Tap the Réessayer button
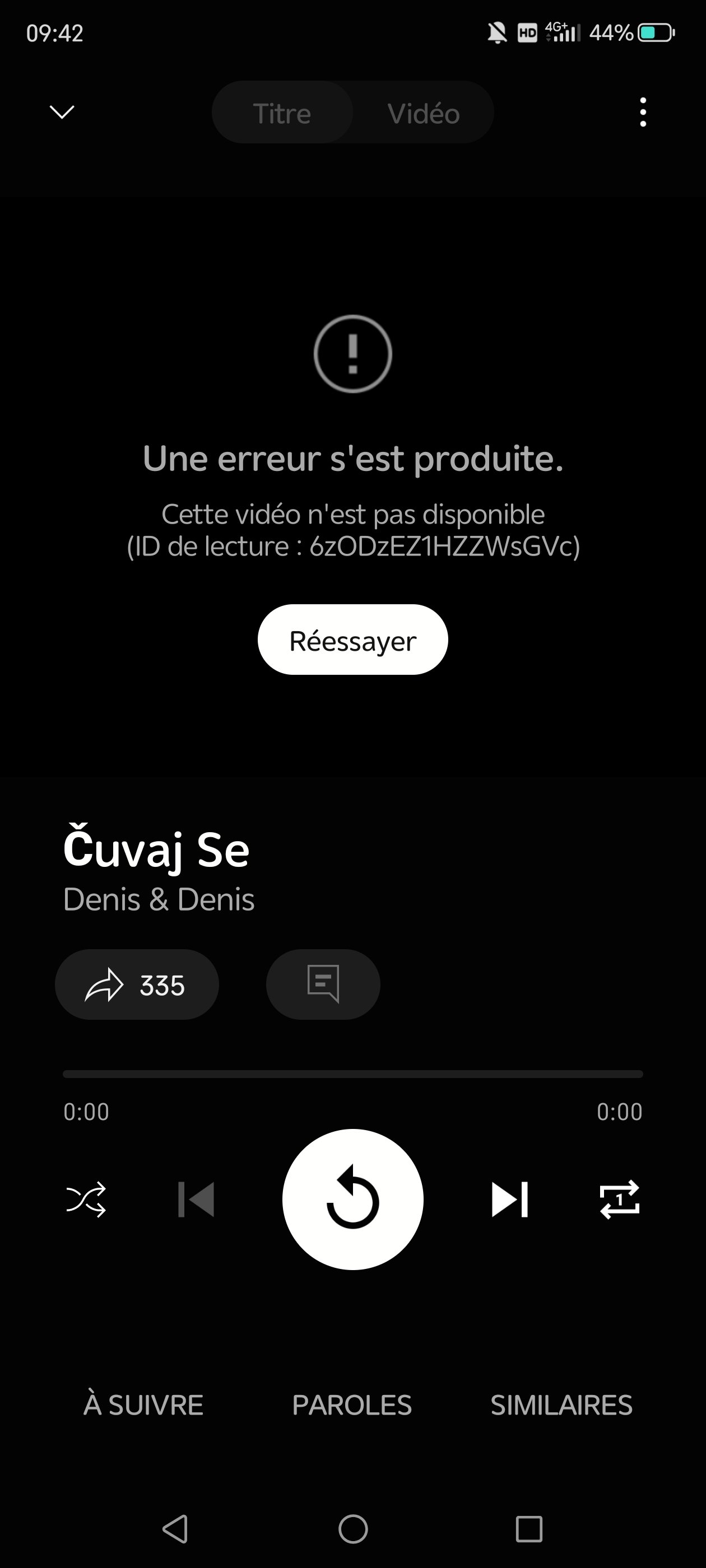 point(352,640)
